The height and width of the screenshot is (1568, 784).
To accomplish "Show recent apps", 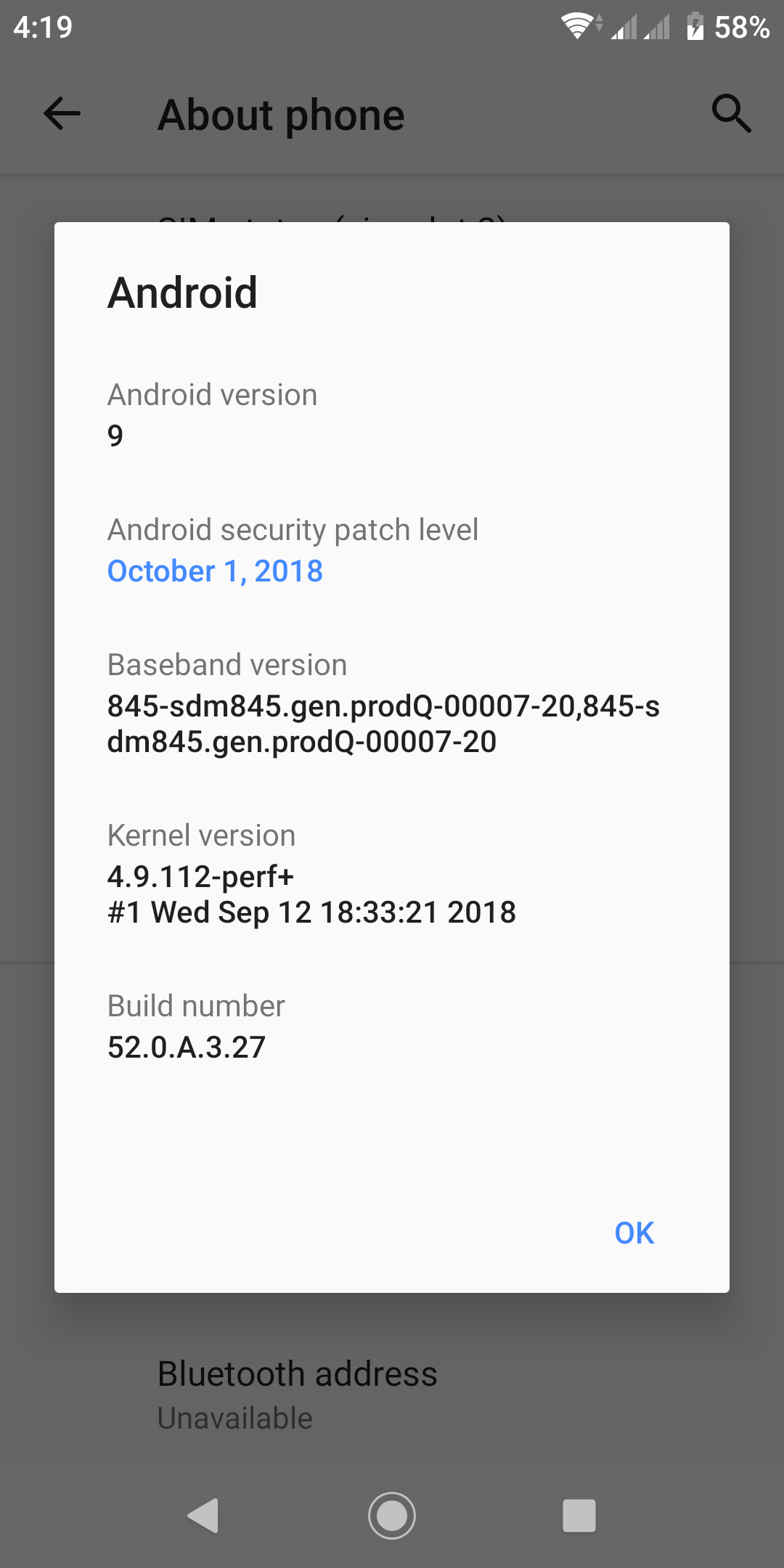I will (x=579, y=1515).
